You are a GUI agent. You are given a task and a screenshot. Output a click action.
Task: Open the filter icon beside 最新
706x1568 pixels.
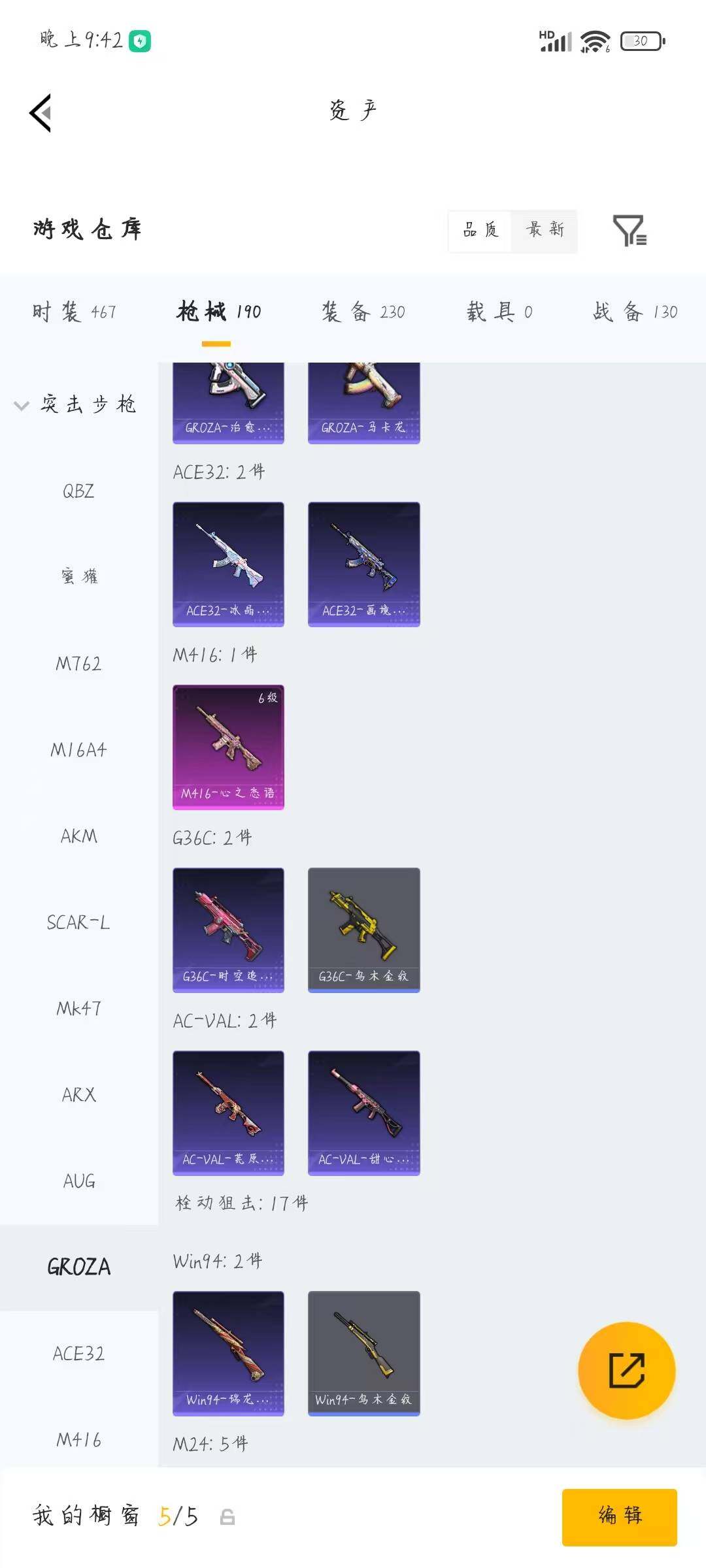tap(630, 230)
